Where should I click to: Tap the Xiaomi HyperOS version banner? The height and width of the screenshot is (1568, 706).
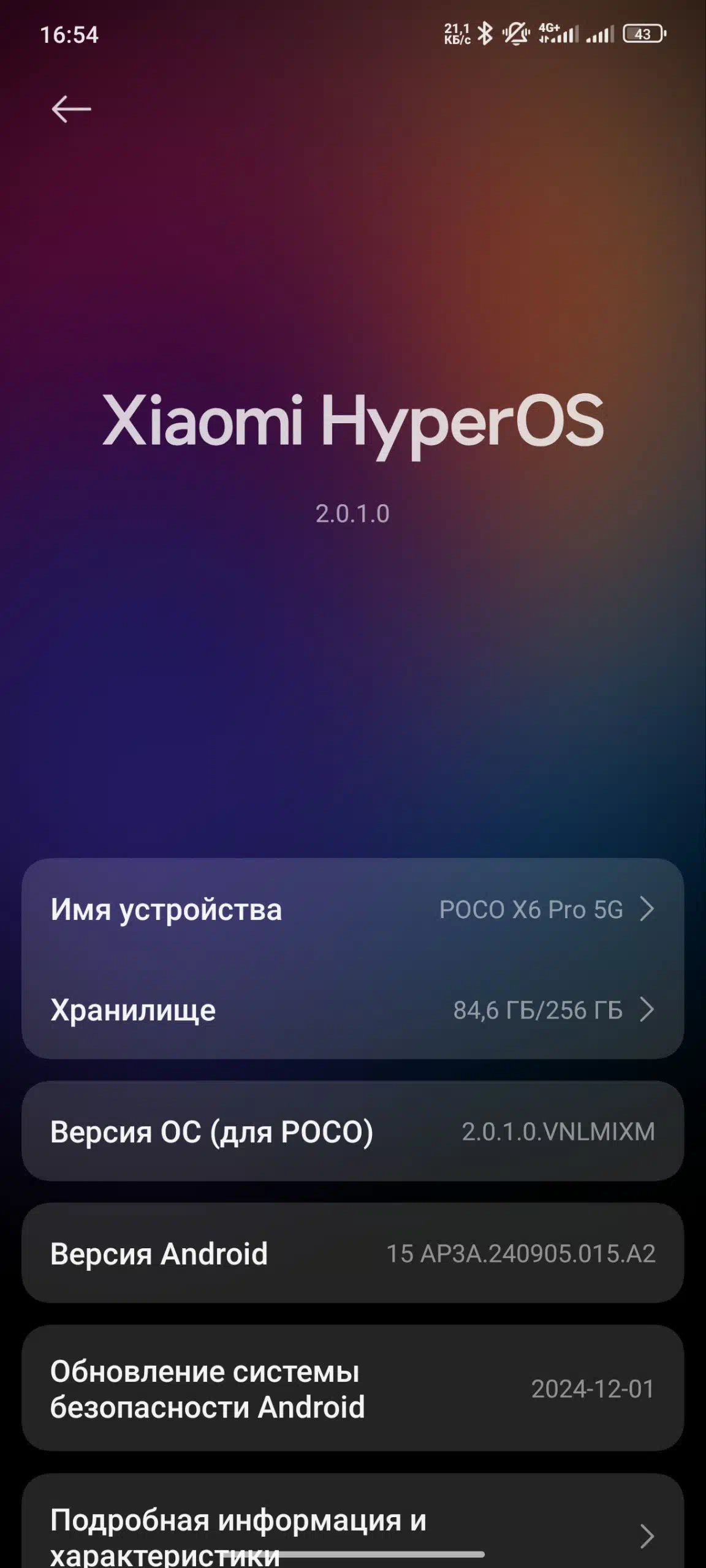pos(353,453)
